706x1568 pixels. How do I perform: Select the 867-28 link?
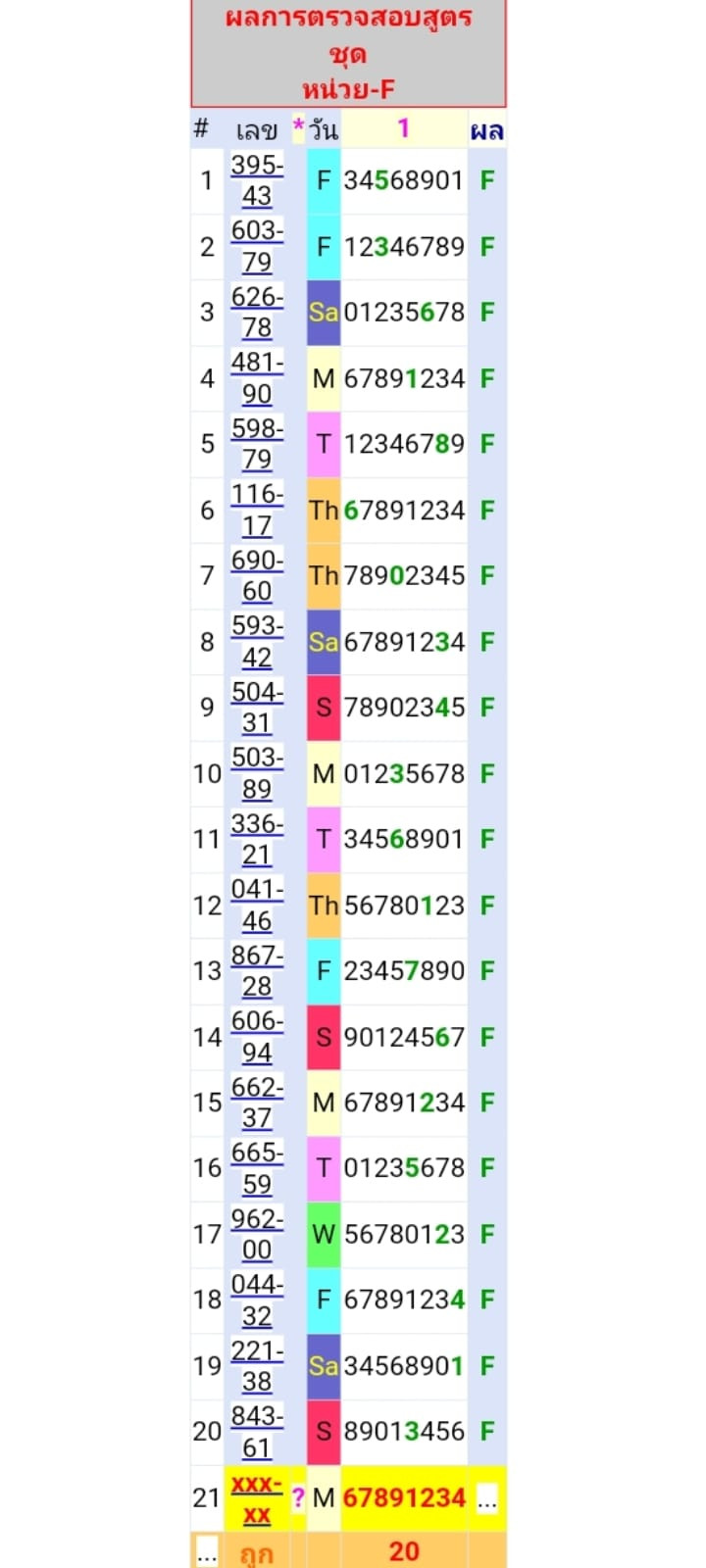257,970
